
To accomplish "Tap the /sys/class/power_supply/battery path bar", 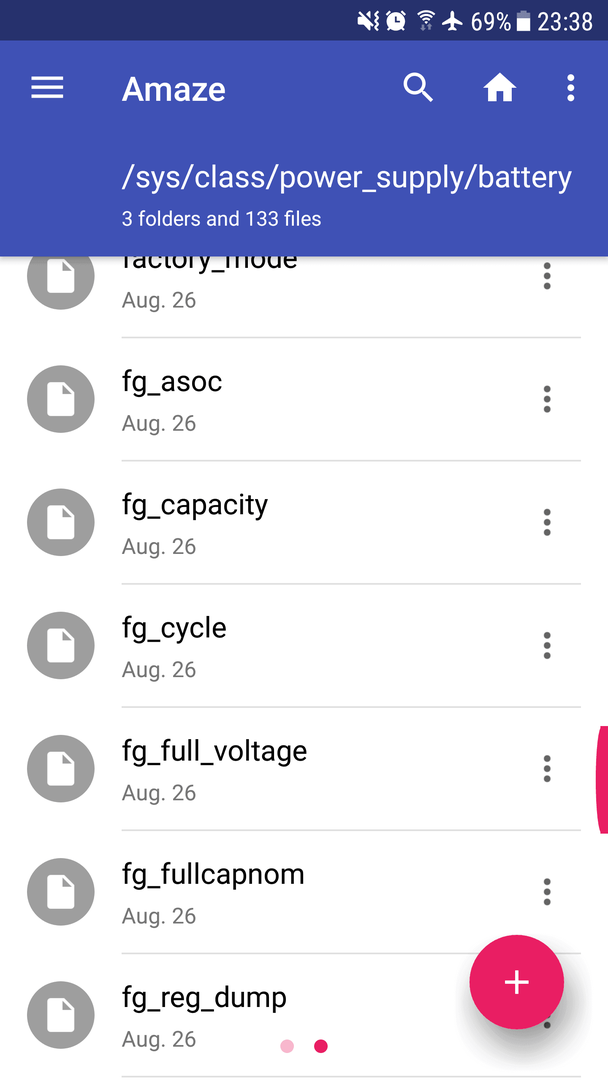I will (x=346, y=177).
